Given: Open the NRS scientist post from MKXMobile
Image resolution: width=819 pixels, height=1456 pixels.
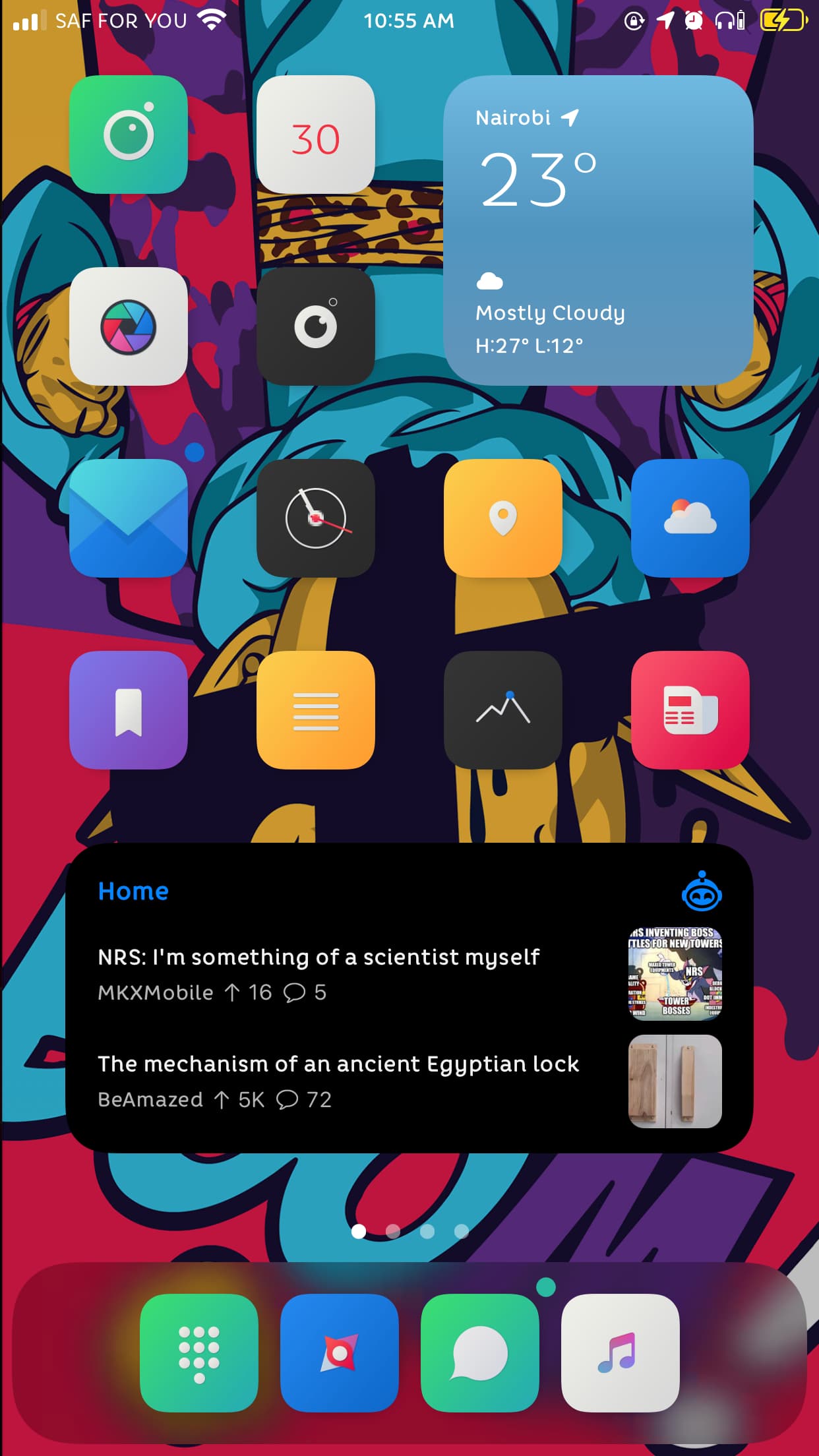Looking at the screenshot, I should [x=409, y=975].
